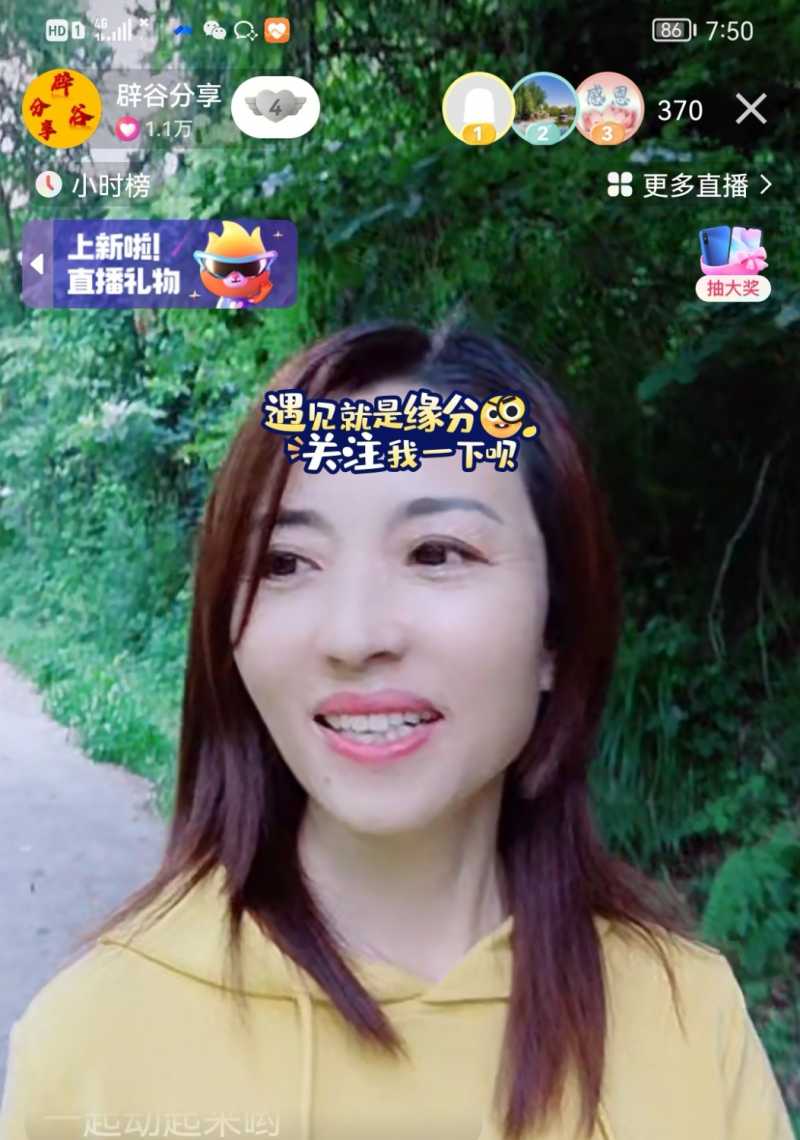Open the fan club badge showing 4

(275, 107)
